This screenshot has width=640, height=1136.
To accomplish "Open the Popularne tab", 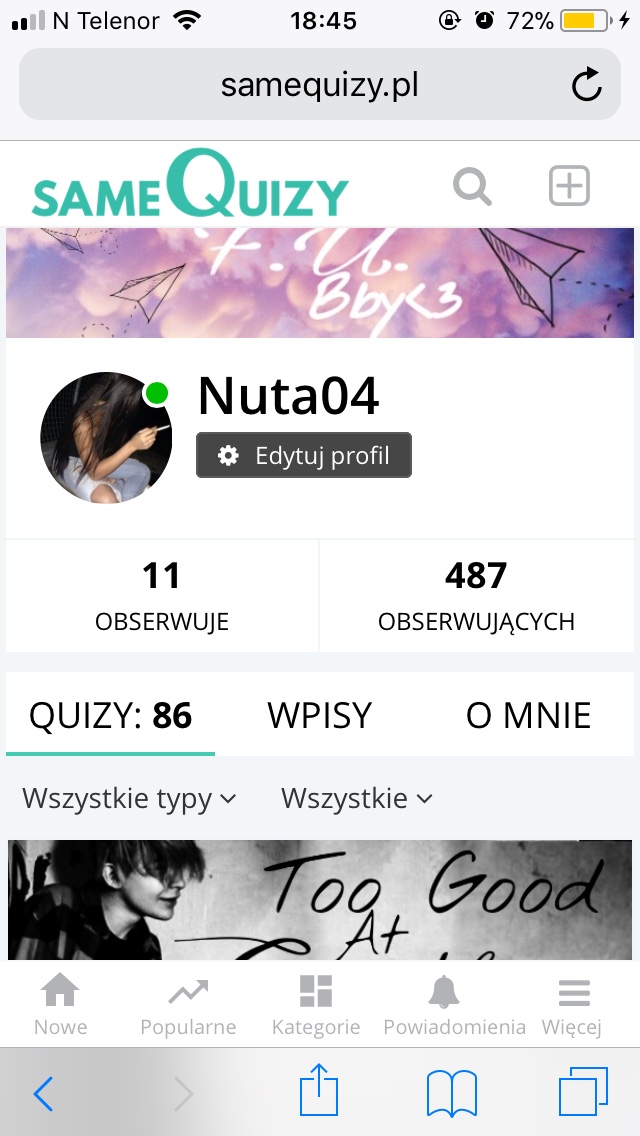I will point(188,1005).
